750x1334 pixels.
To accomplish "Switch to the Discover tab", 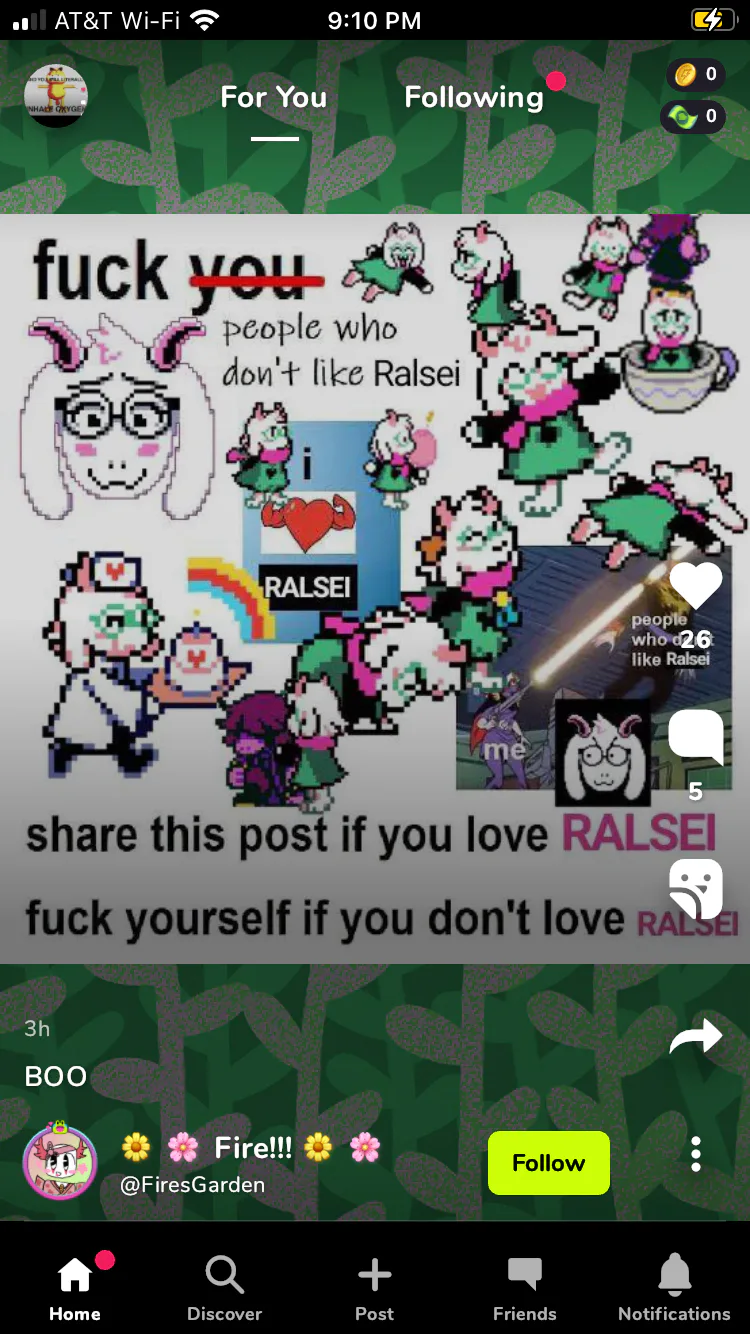I will (x=225, y=1288).
